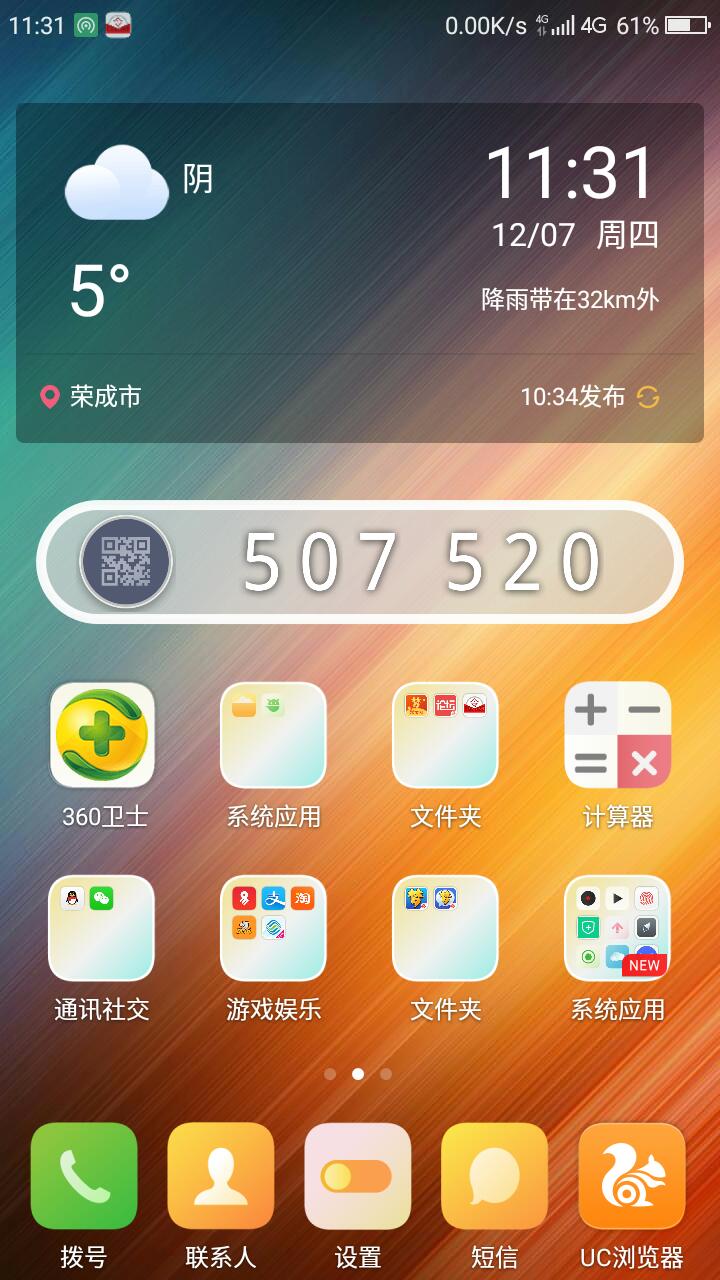The image size is (720, 1280).
Task: Open 设置 settings
Action: (358, 1176)
